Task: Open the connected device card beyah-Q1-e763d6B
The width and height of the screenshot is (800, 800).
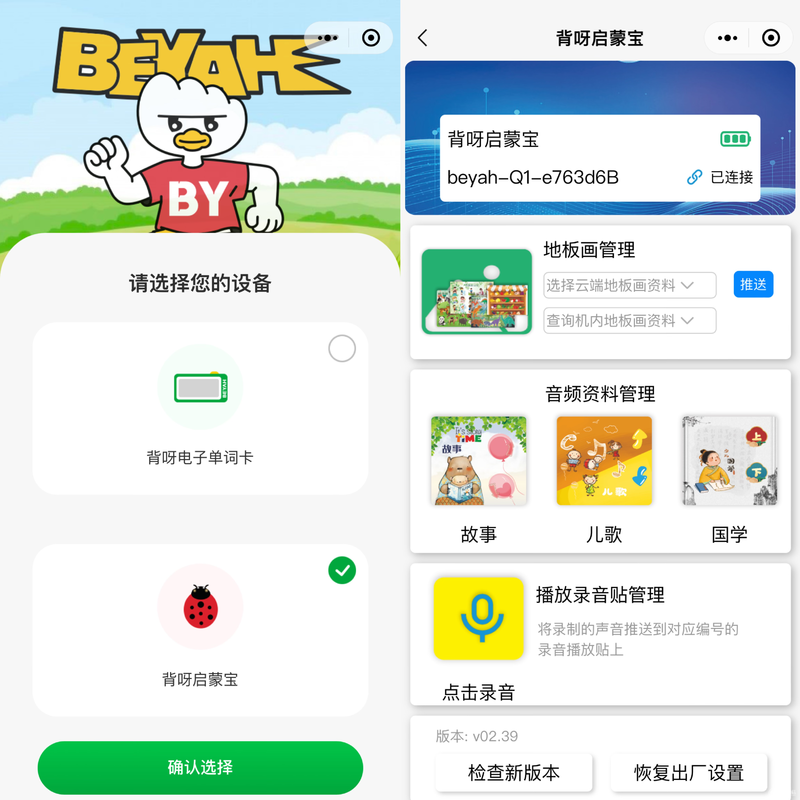Action: click(x=599, y=158)
